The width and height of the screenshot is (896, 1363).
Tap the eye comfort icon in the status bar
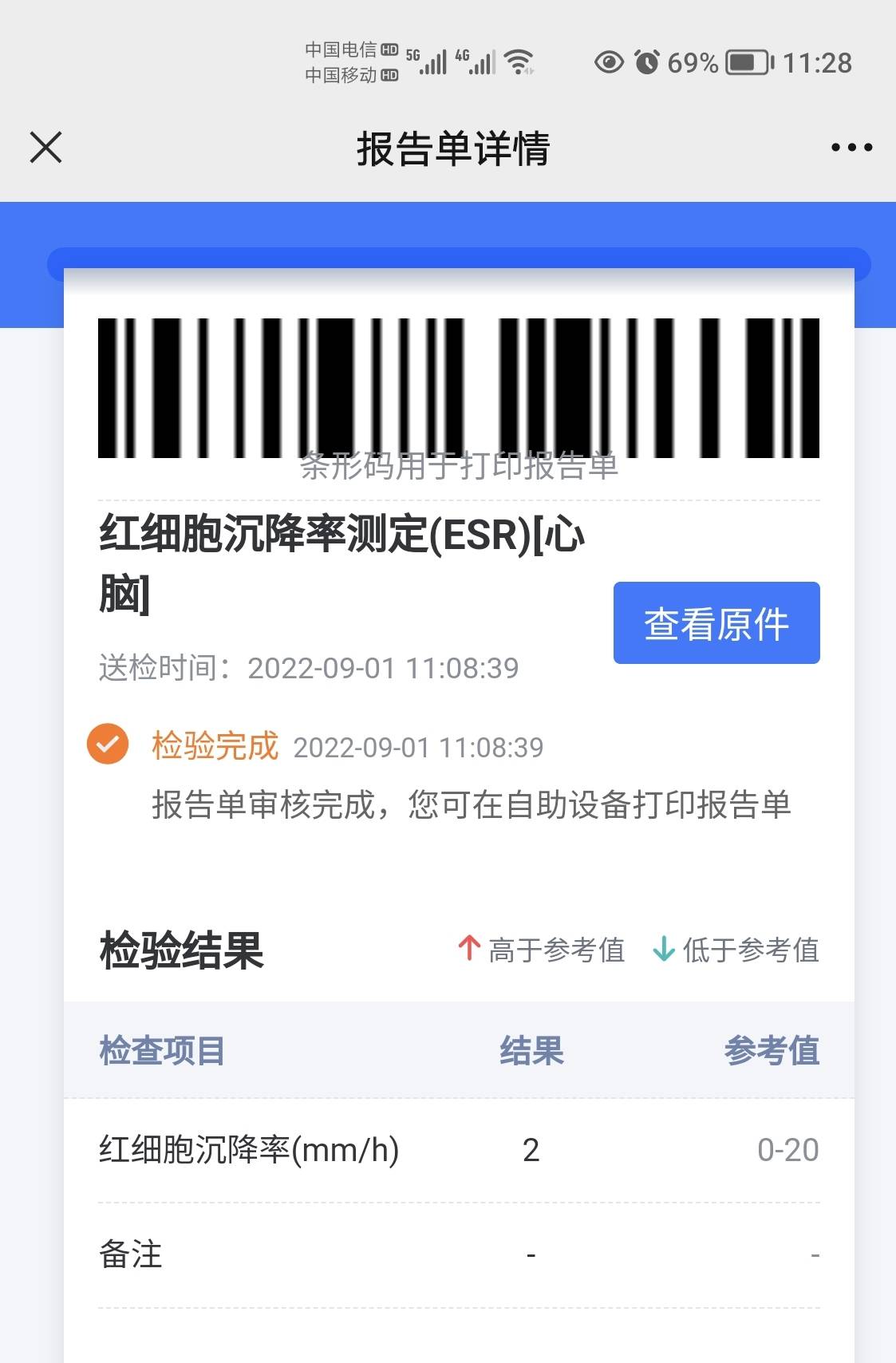(608, 62)
